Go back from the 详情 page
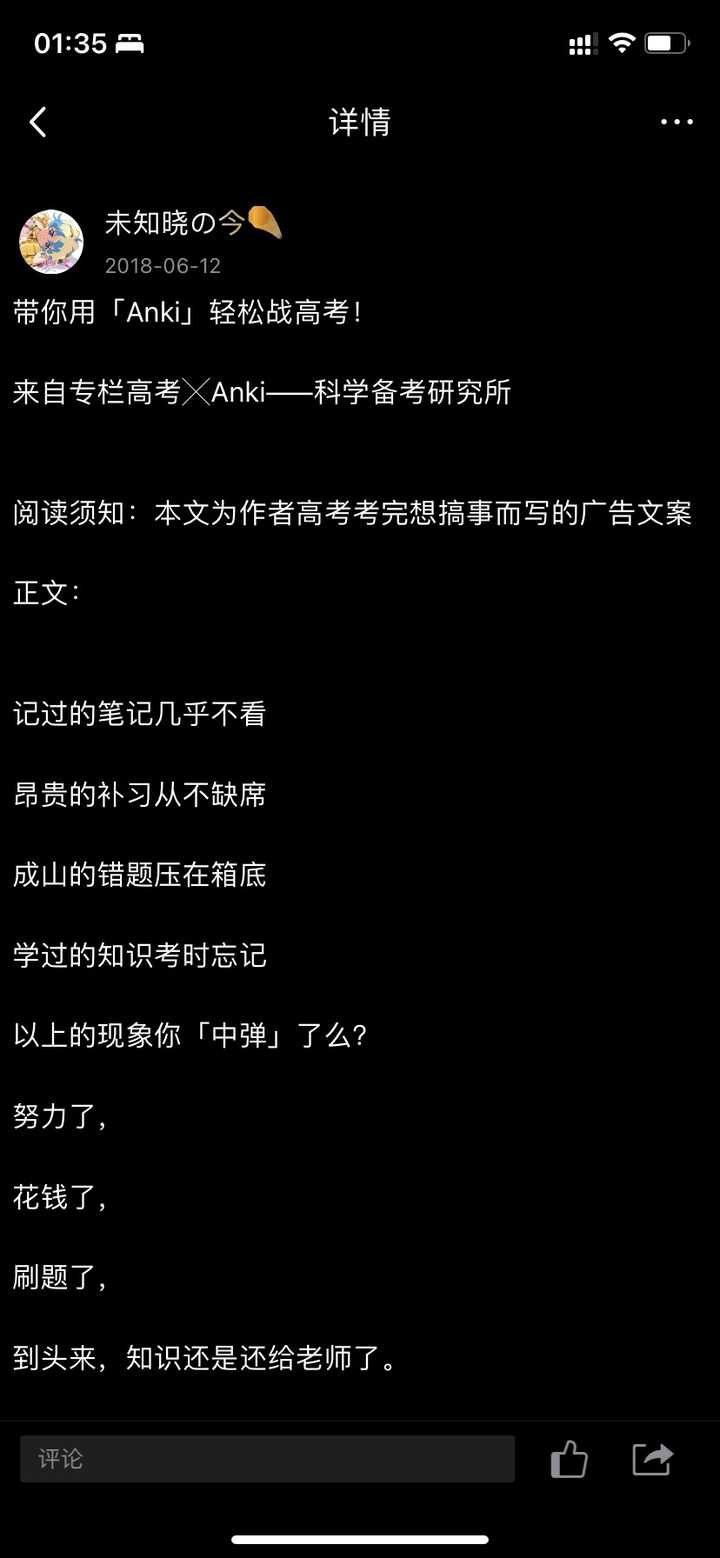720x1558 pixels. pos(38,122)
